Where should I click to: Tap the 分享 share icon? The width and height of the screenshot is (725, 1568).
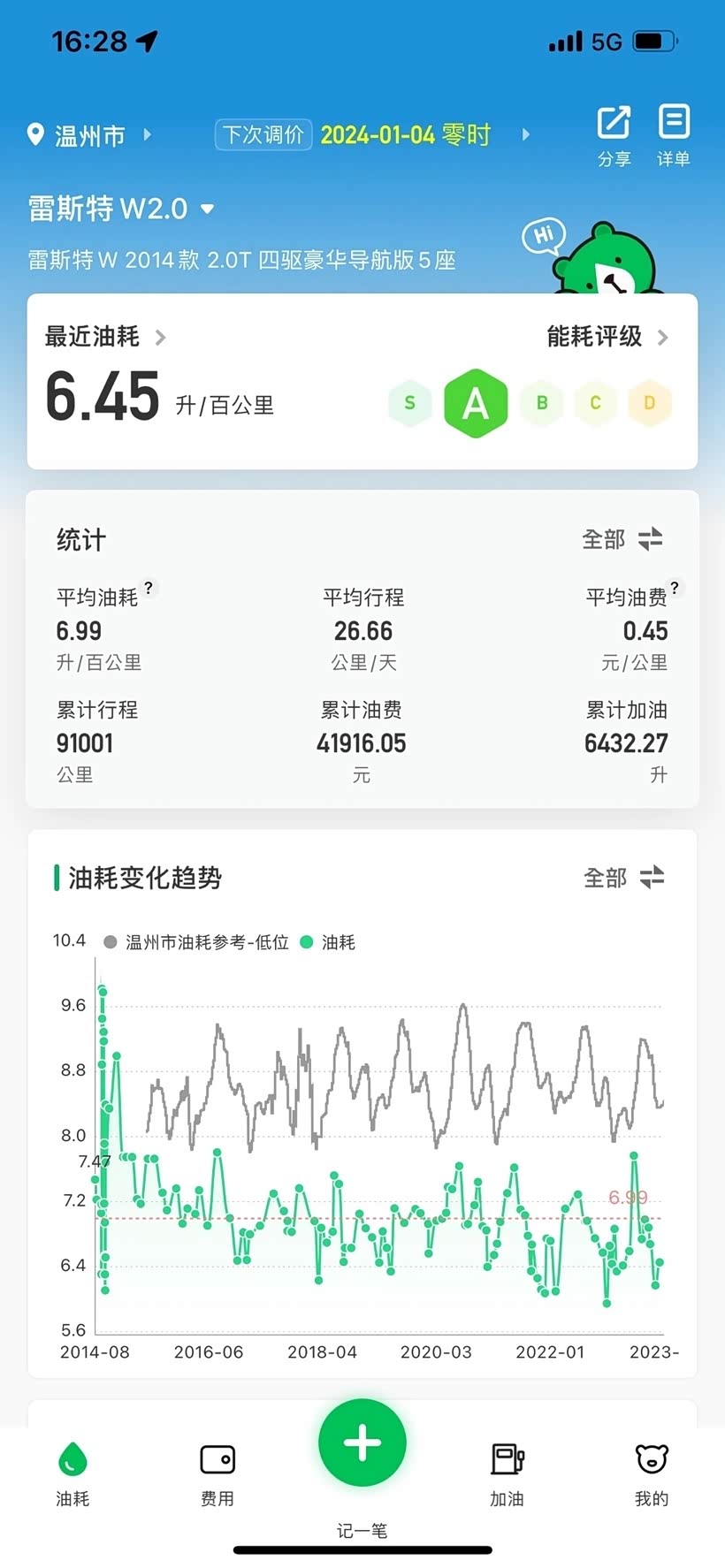coord(614,134)
